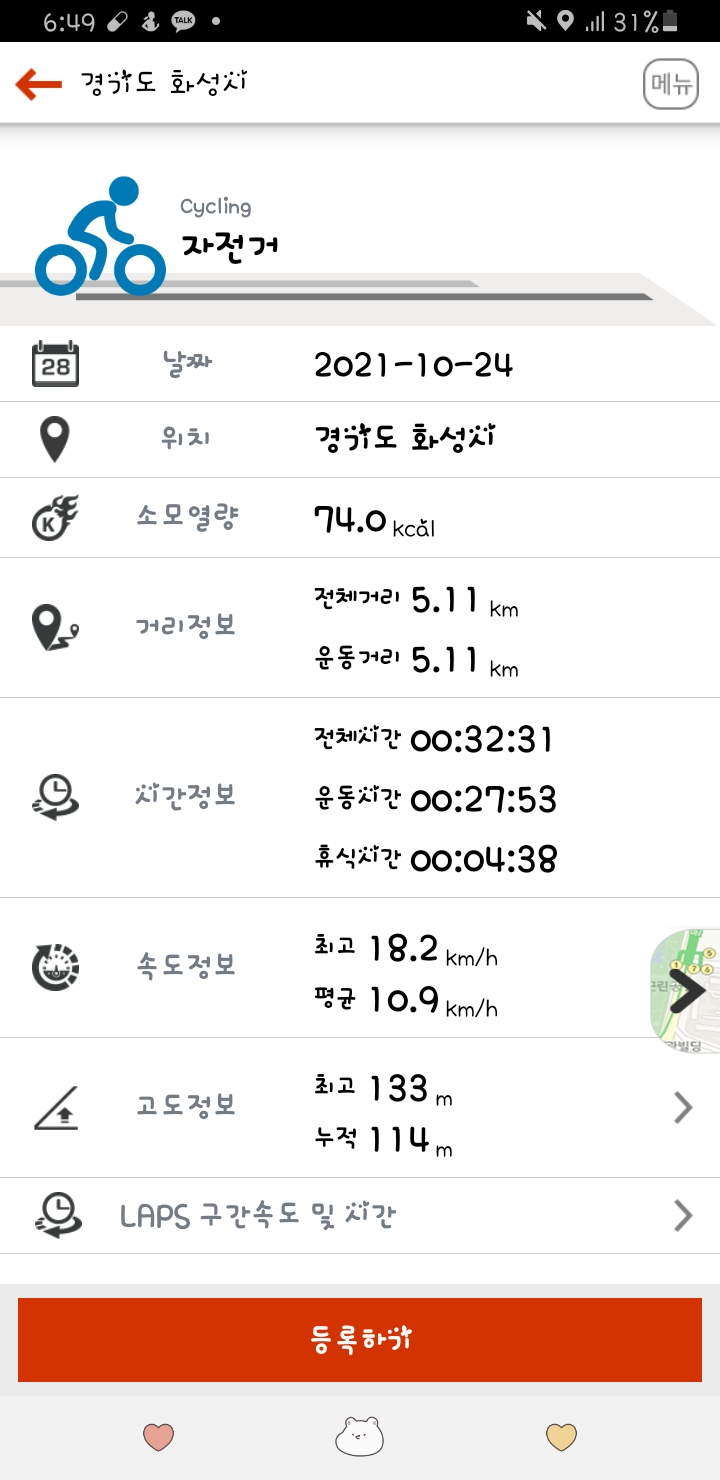This screenshot has width=720, height=1480.
Task: Go back with the red arrow
Action: click(38, 85)
